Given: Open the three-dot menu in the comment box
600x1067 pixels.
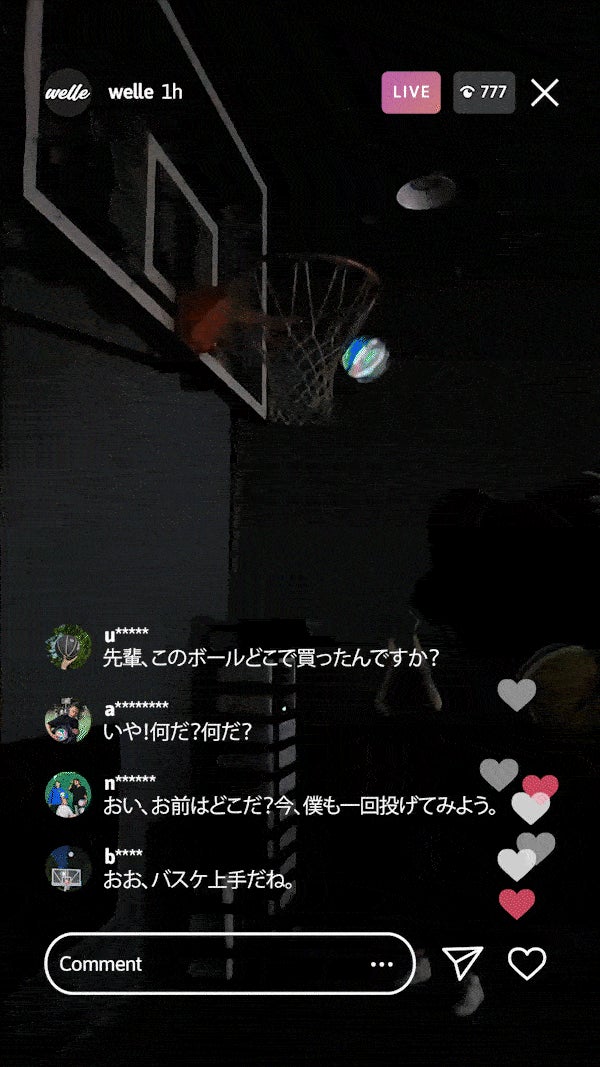Looking at the screenshot, I should 382,964.
